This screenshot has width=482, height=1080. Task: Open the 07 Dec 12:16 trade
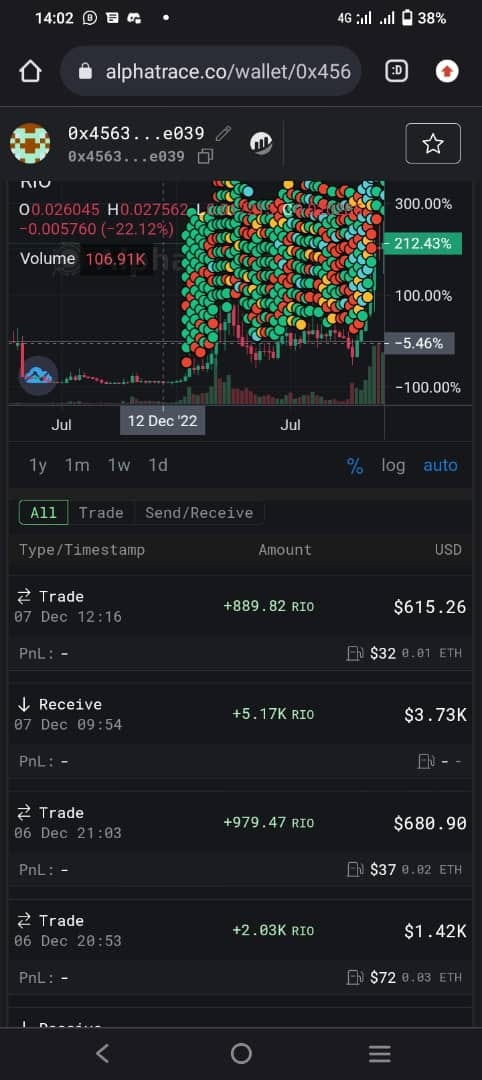[x=240, y=606]
